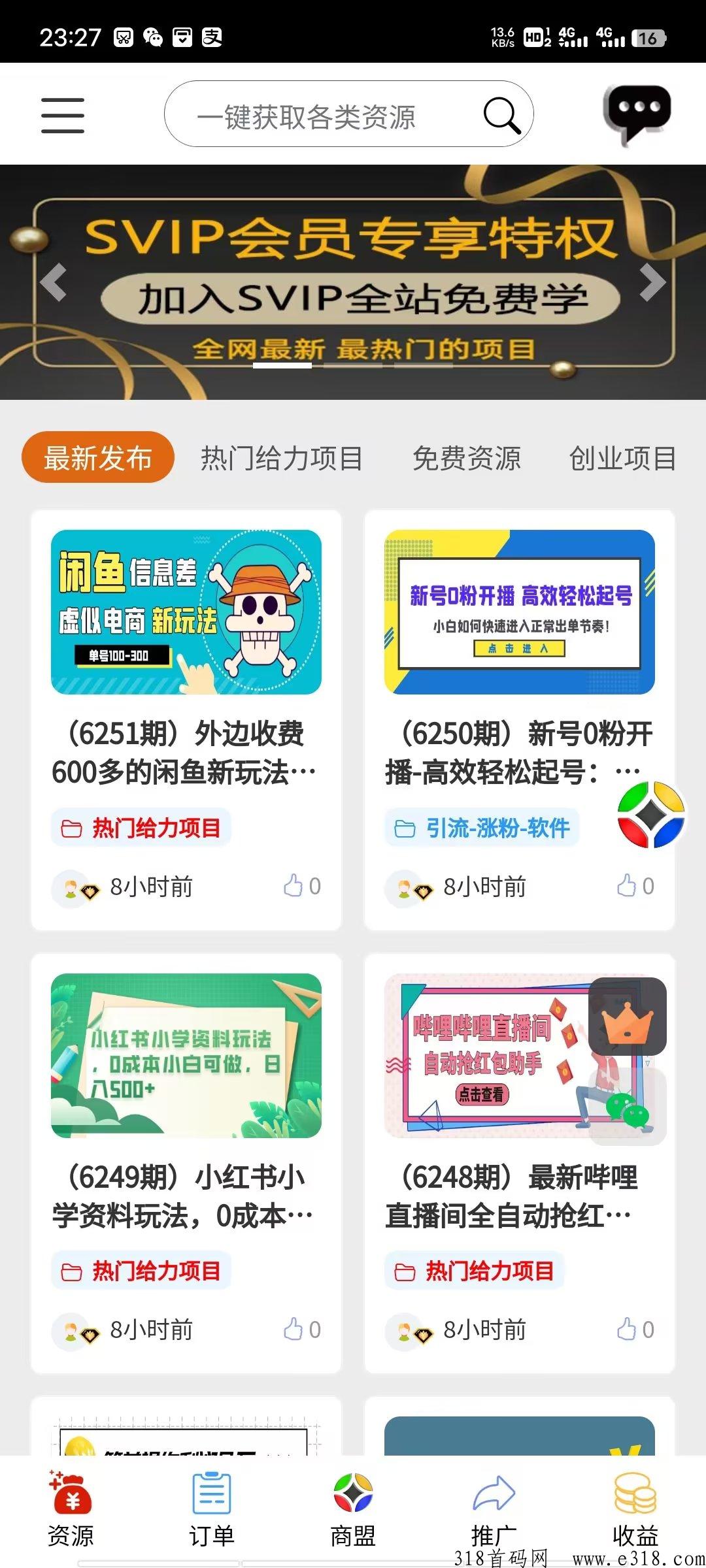
Task: Go to the 订单 tab
Action: click(212, 1509)
